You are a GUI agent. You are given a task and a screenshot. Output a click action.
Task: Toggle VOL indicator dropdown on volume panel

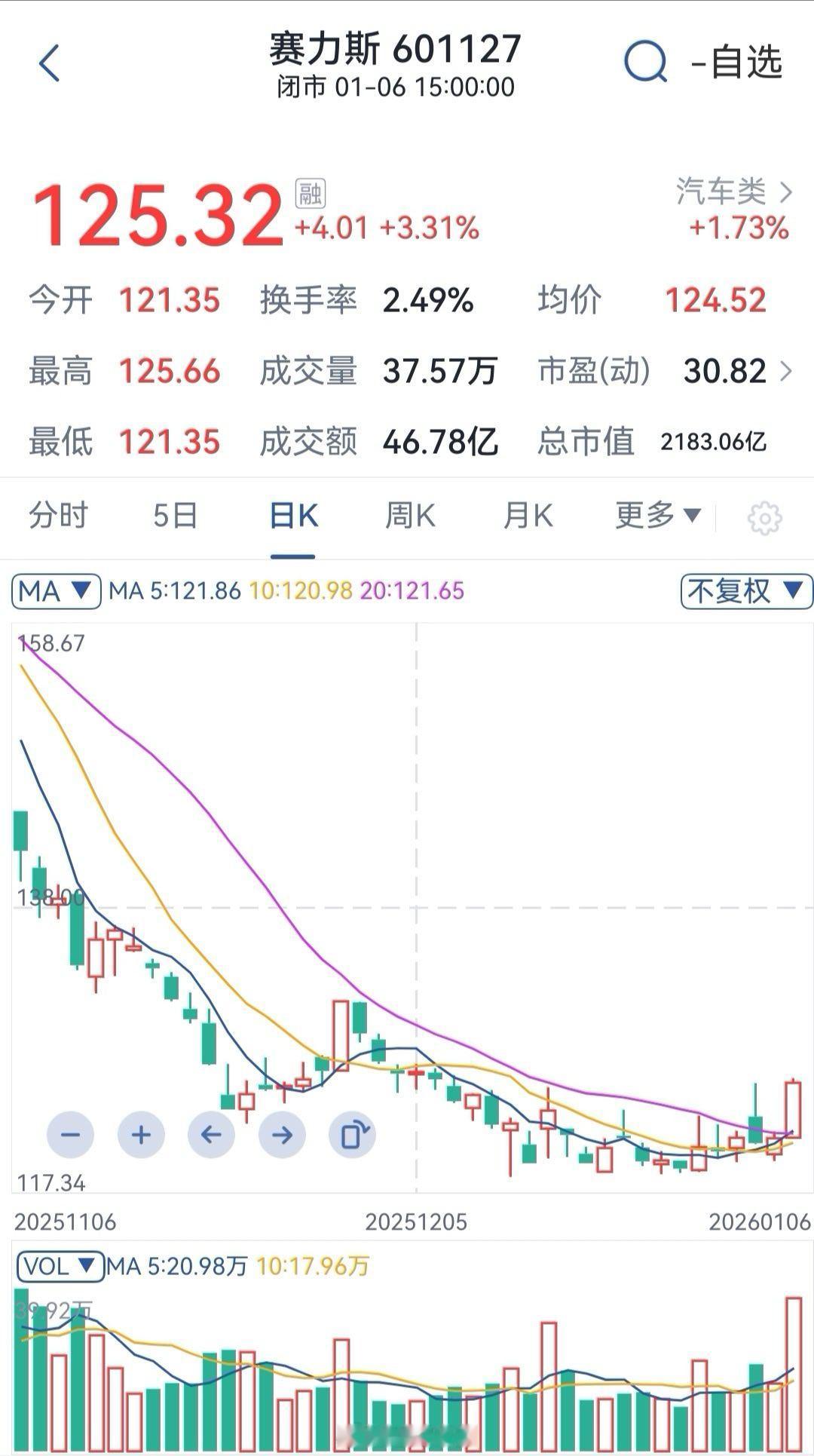coord(60,1266)
